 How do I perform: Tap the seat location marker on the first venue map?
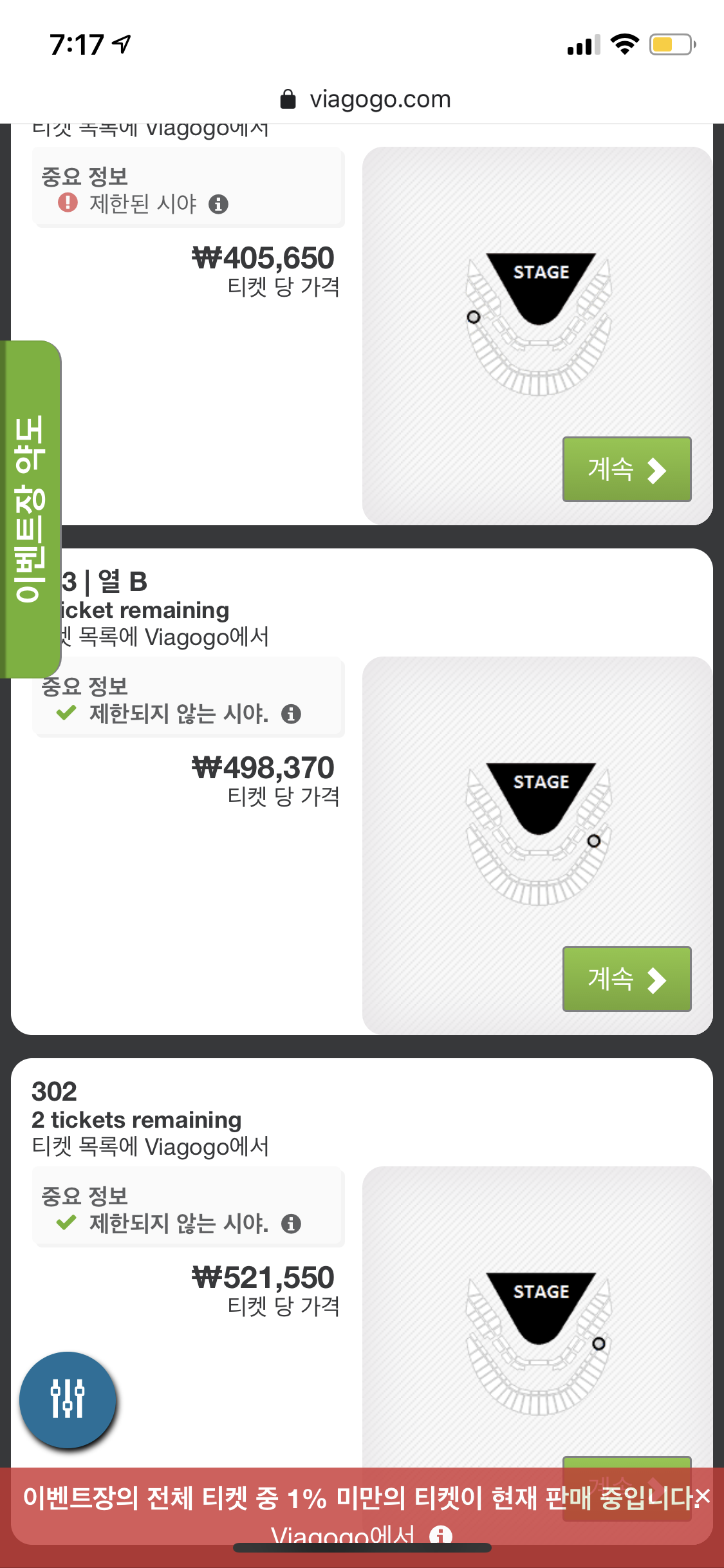[x=474, y=317]
